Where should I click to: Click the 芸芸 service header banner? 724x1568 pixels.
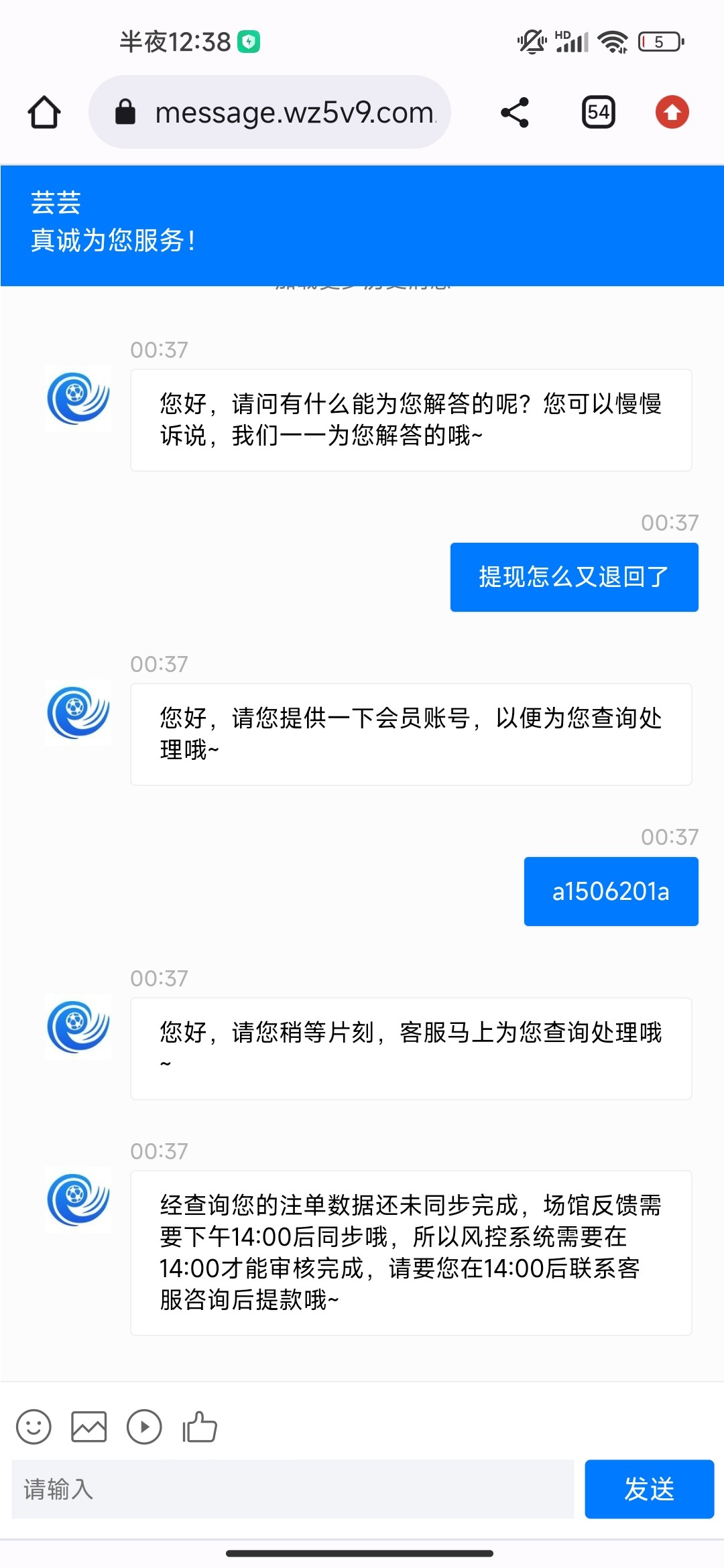pyautogui.click(x=362, y=221)
